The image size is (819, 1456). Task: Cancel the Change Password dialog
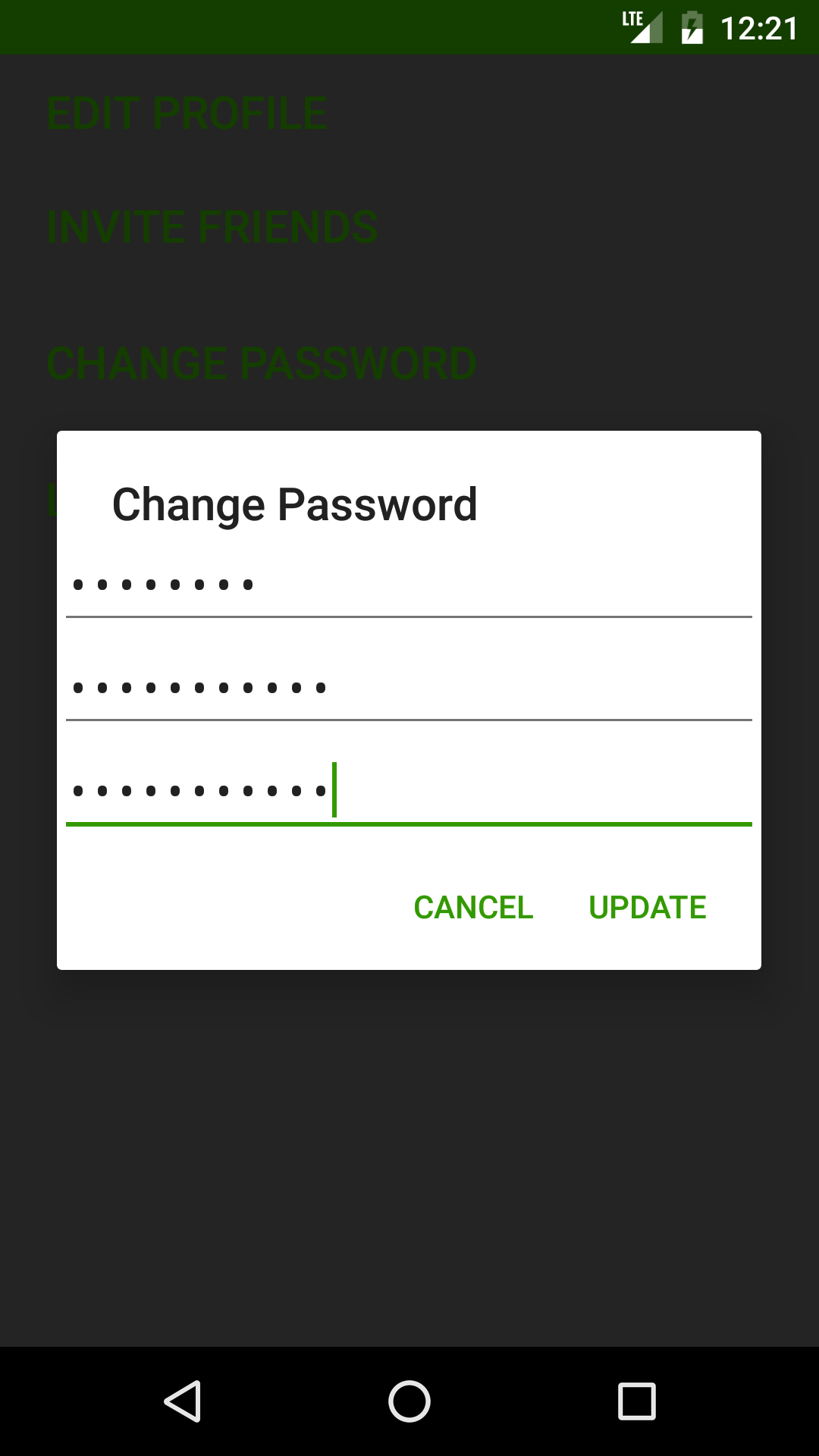(473, 908)
